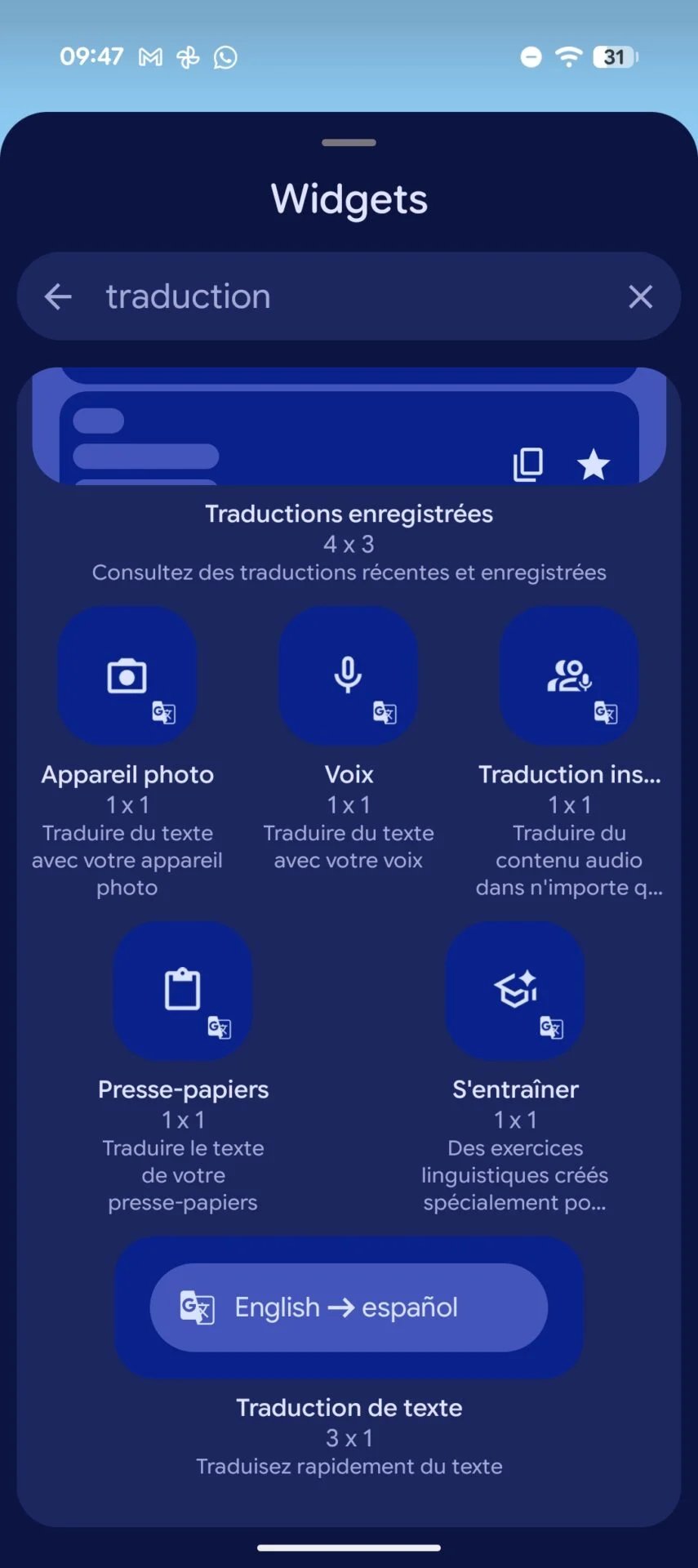Clear the "traduction" search text
The height and width of the screenshot is (1568, 698).
(640, 296)
